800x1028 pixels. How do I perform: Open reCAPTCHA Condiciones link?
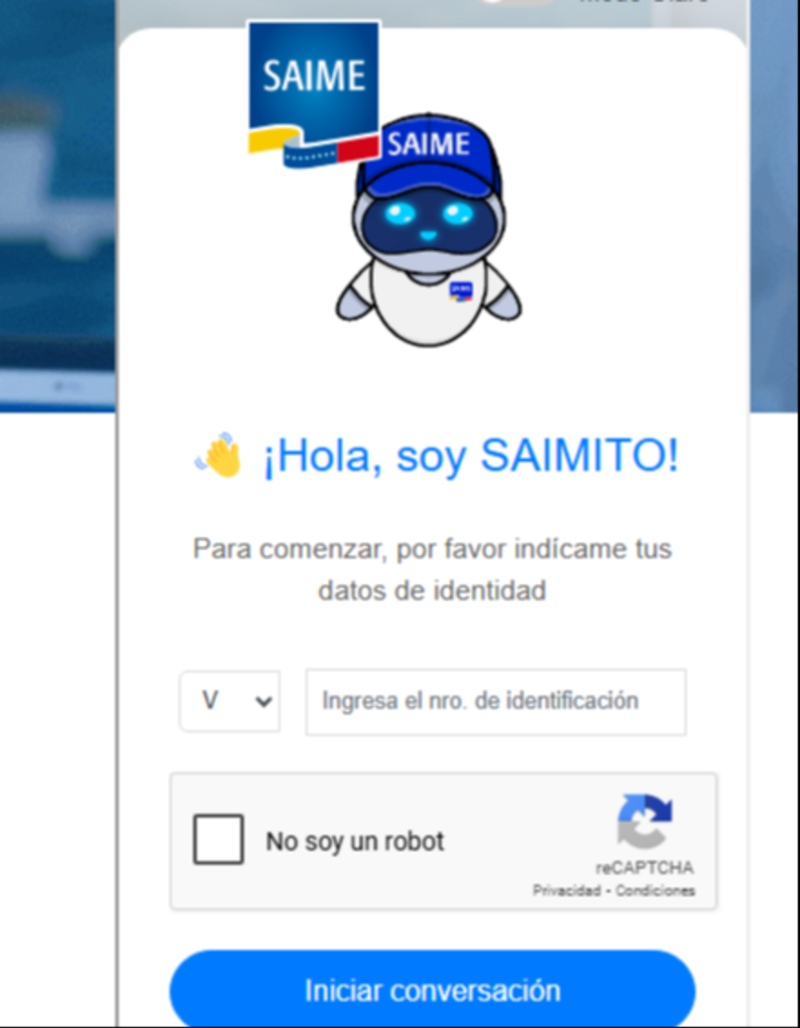coord(655,890)
